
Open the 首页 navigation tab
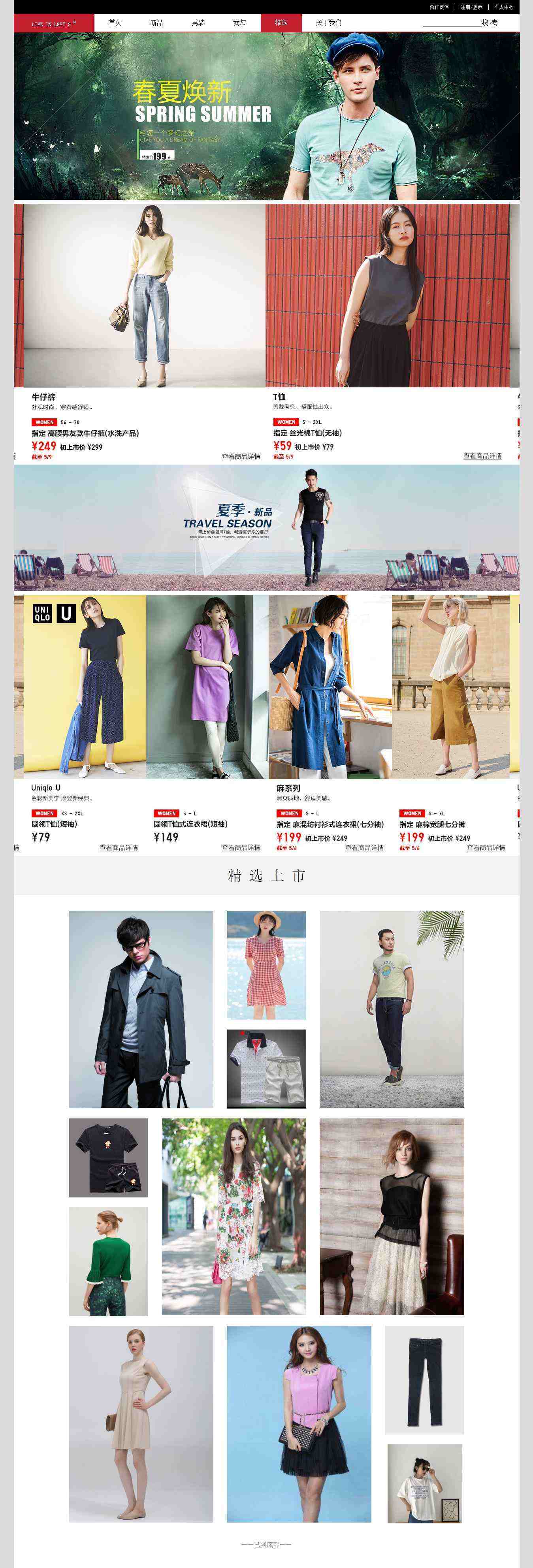(x=115, y=23)
